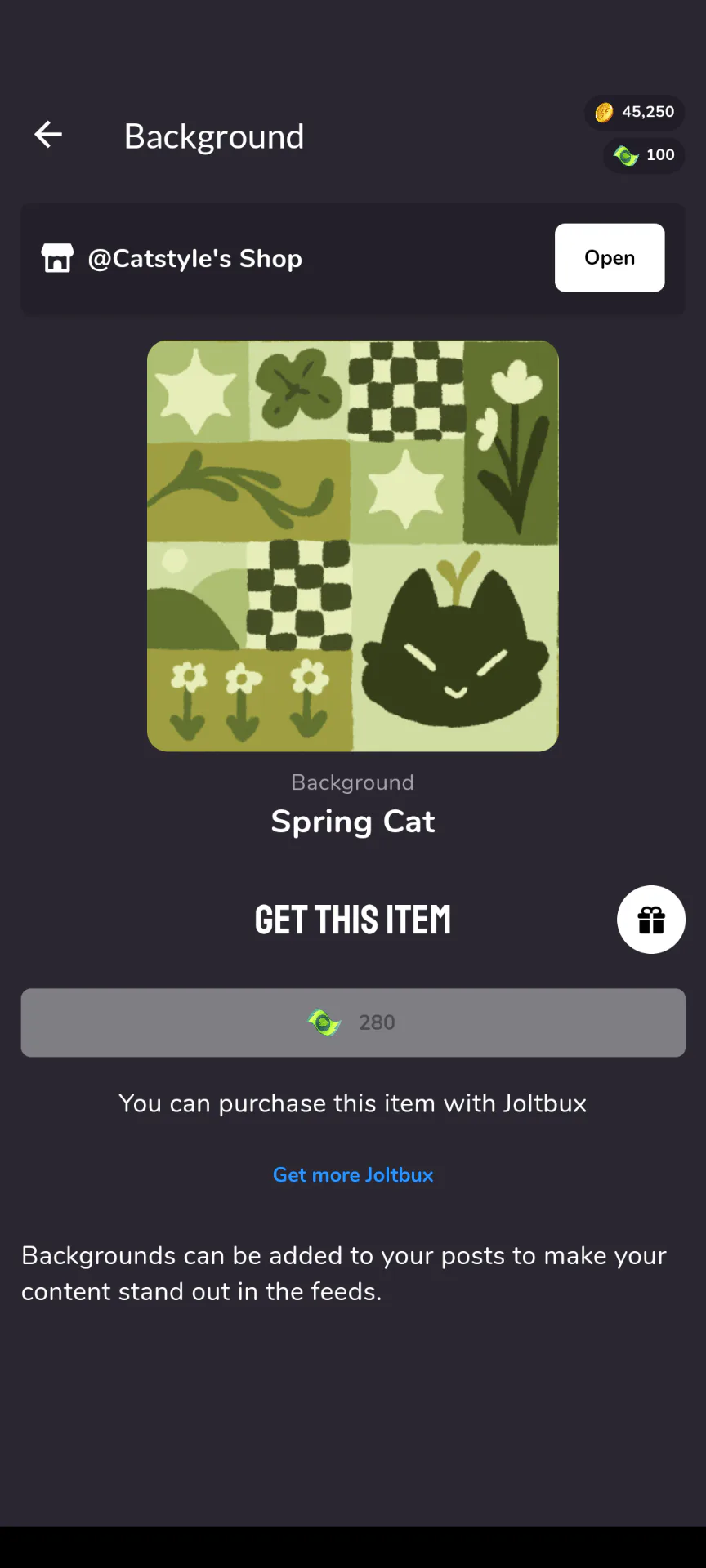Open the 100 Joltbux balance

[644, 155]
